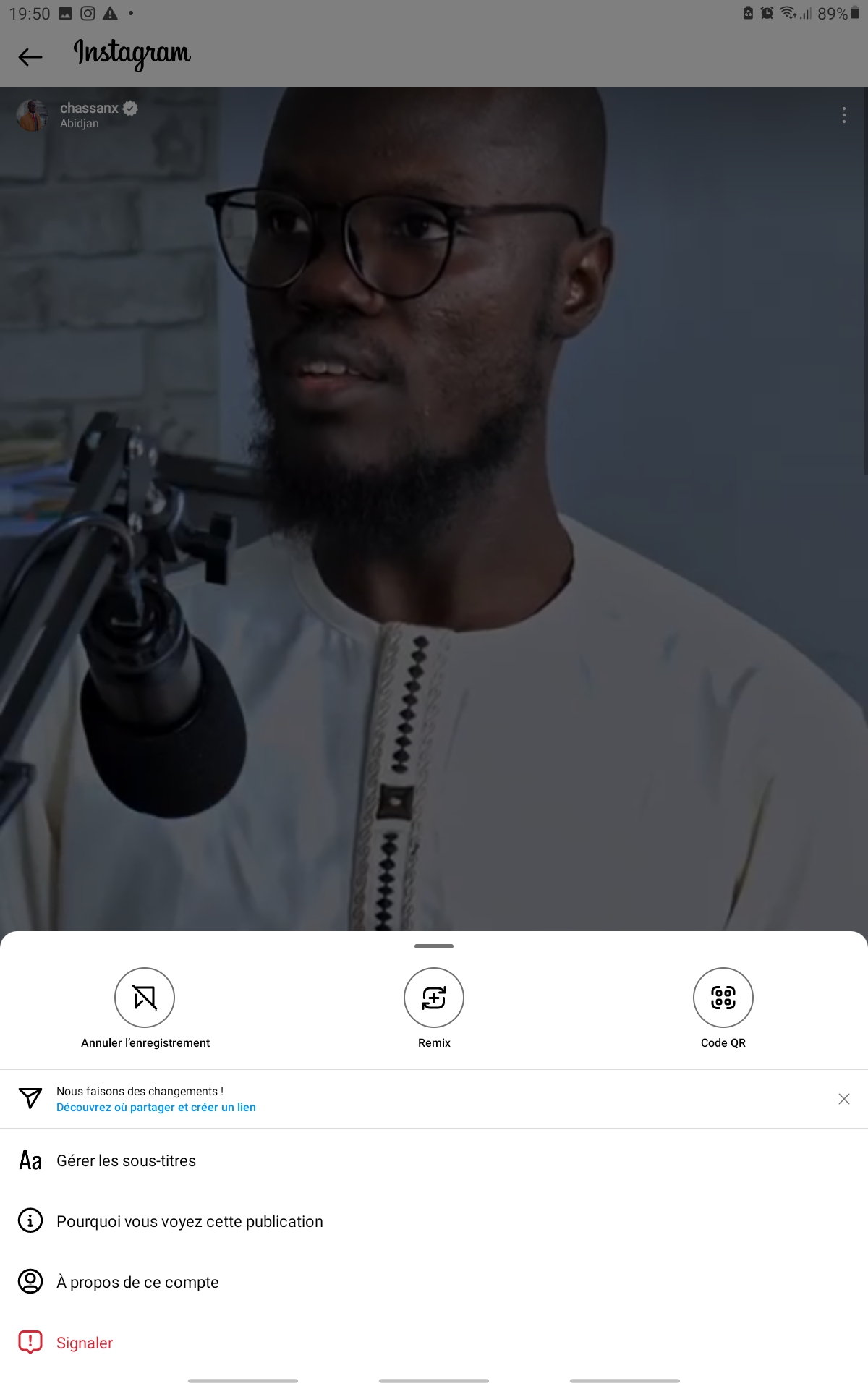Viewport: 868px width, 1389px height.
Task: Open Gérer les sous-titres
Action: (434, 1160)
